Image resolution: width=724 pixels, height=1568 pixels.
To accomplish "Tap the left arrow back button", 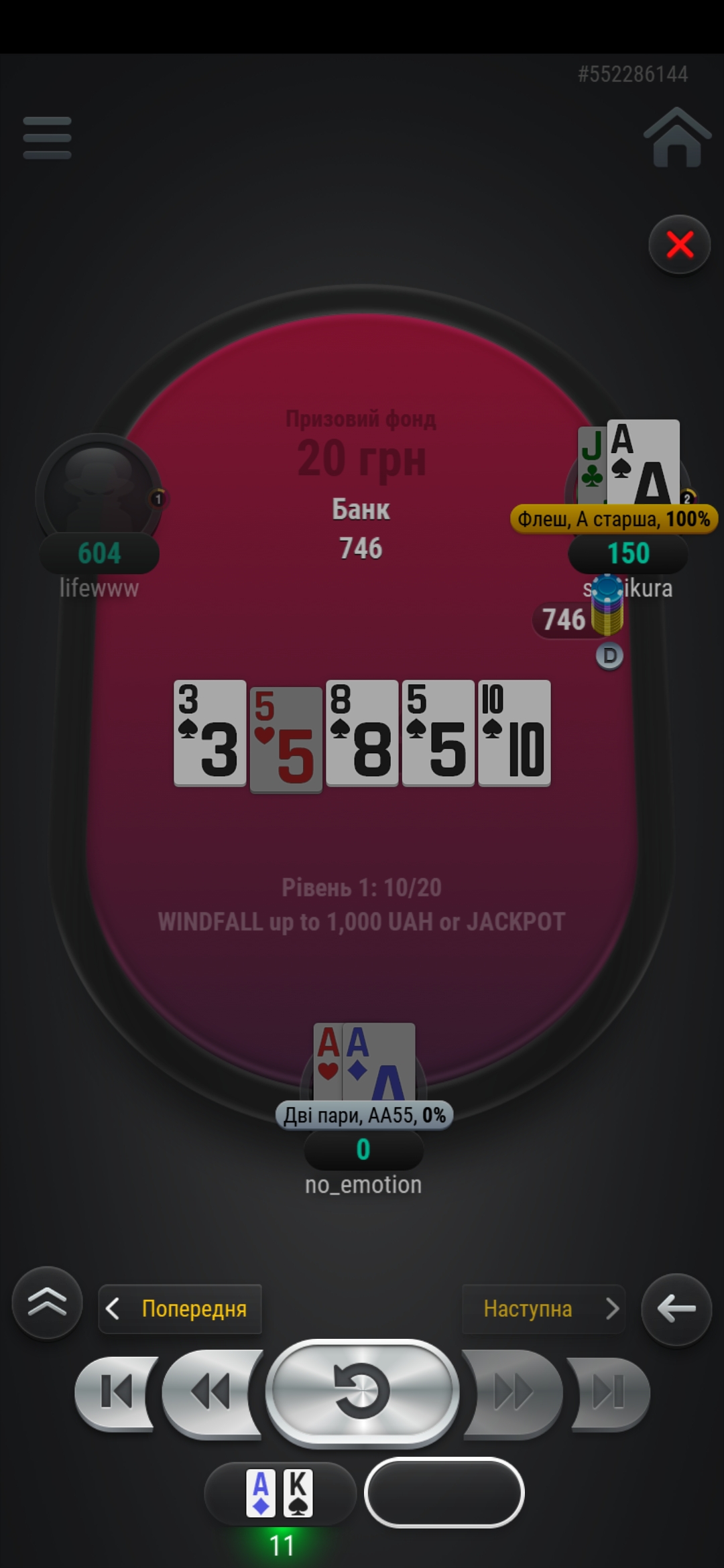I will (676, 1309).
